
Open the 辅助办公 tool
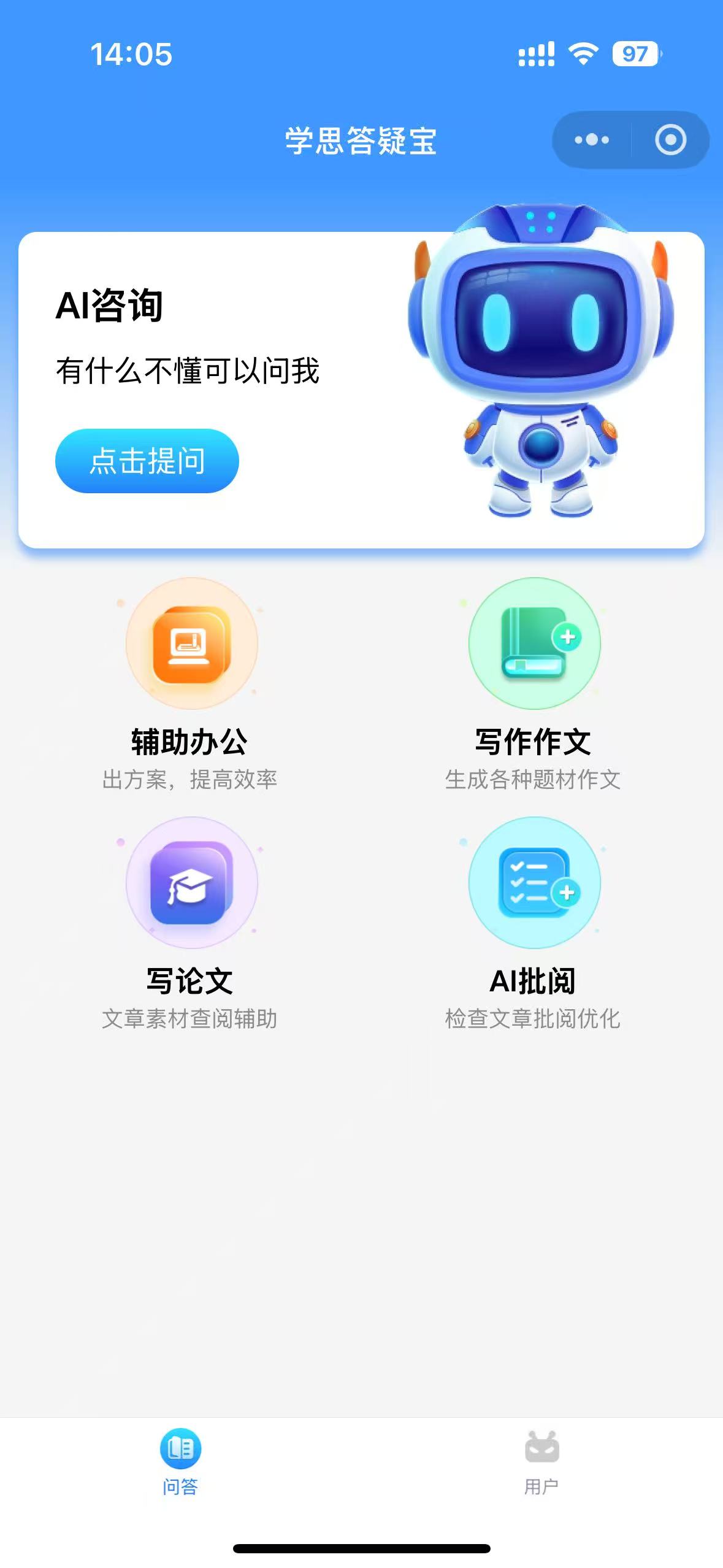(x=191, y=644)
